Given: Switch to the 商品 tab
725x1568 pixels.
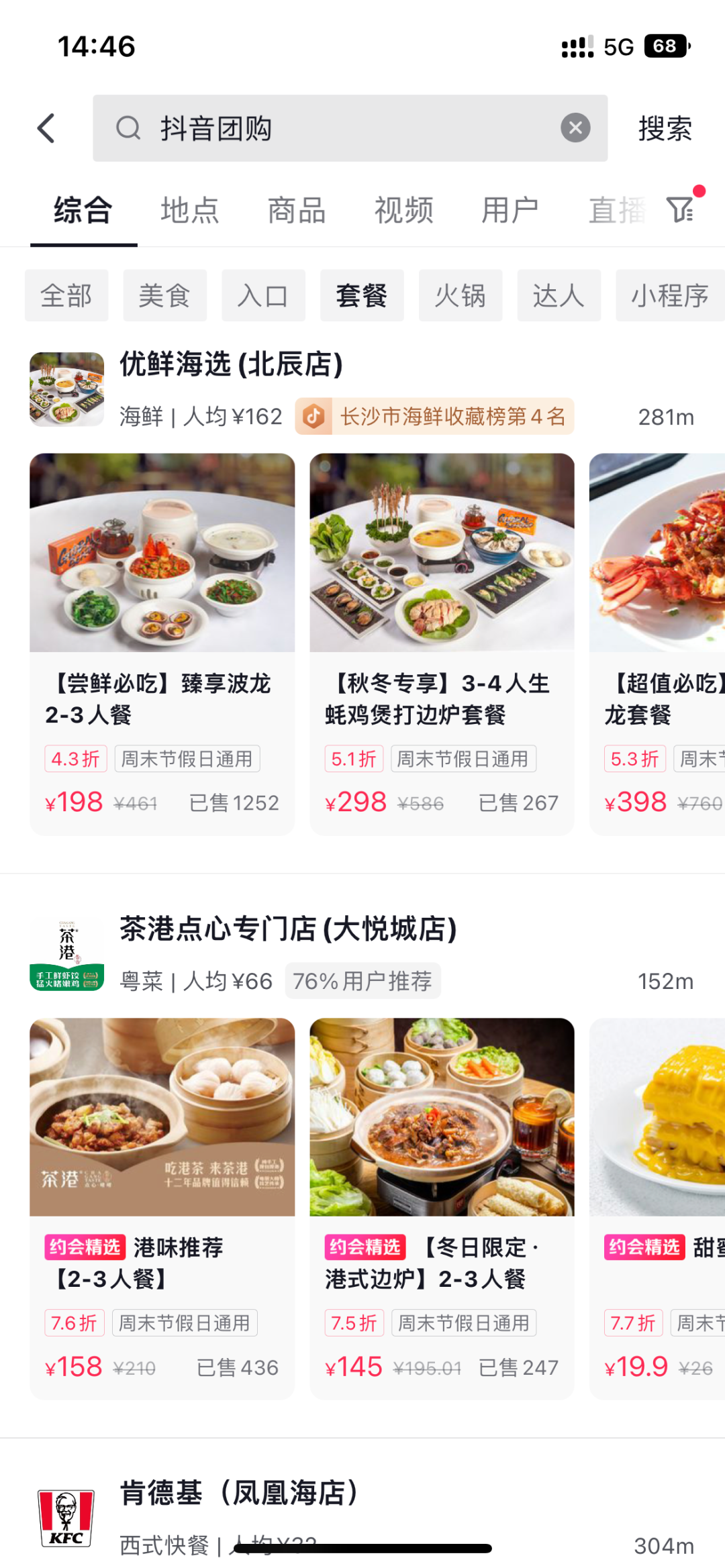Looking at the screenshot, I should 297,211.
